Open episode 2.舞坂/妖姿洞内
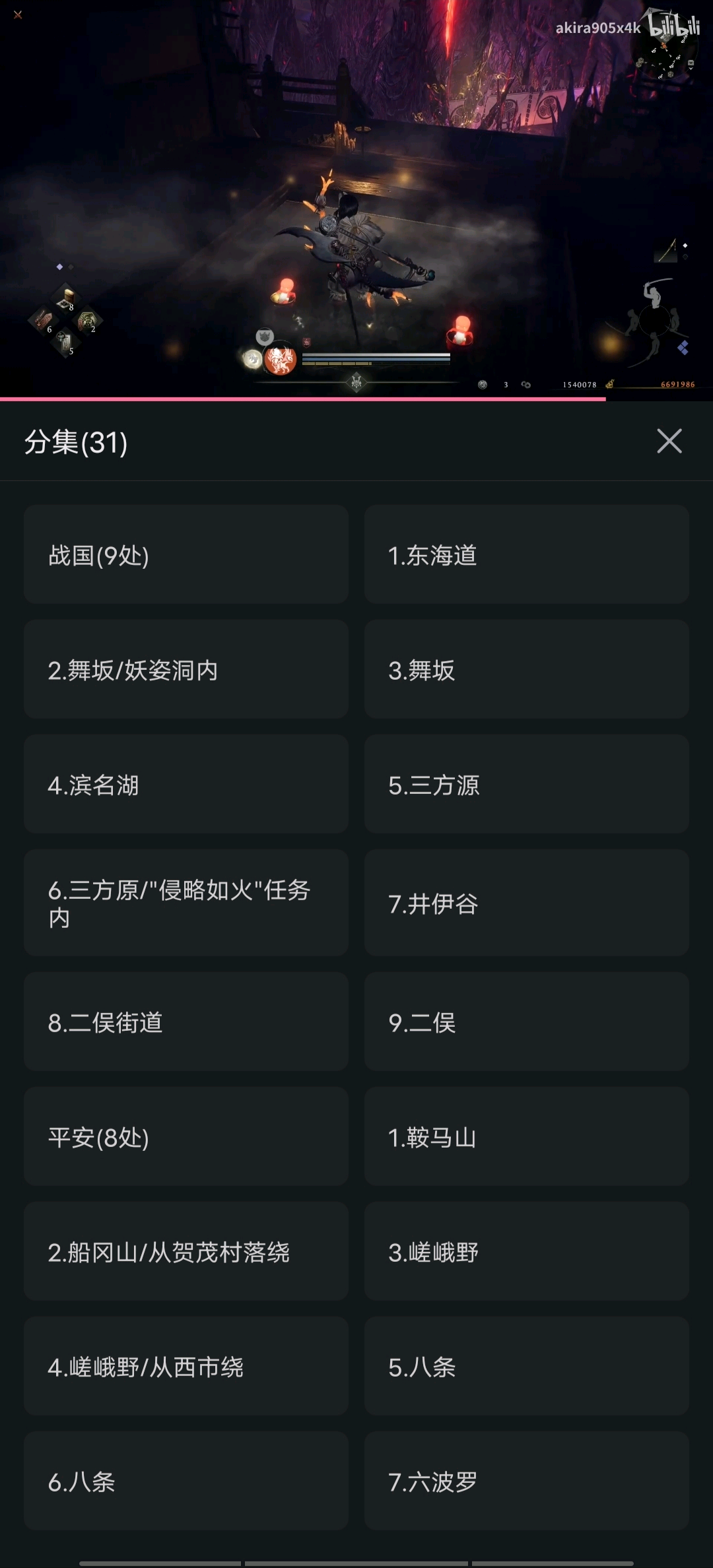Image resolution: width=713 pixels, height=1568 pixels. 186,669
